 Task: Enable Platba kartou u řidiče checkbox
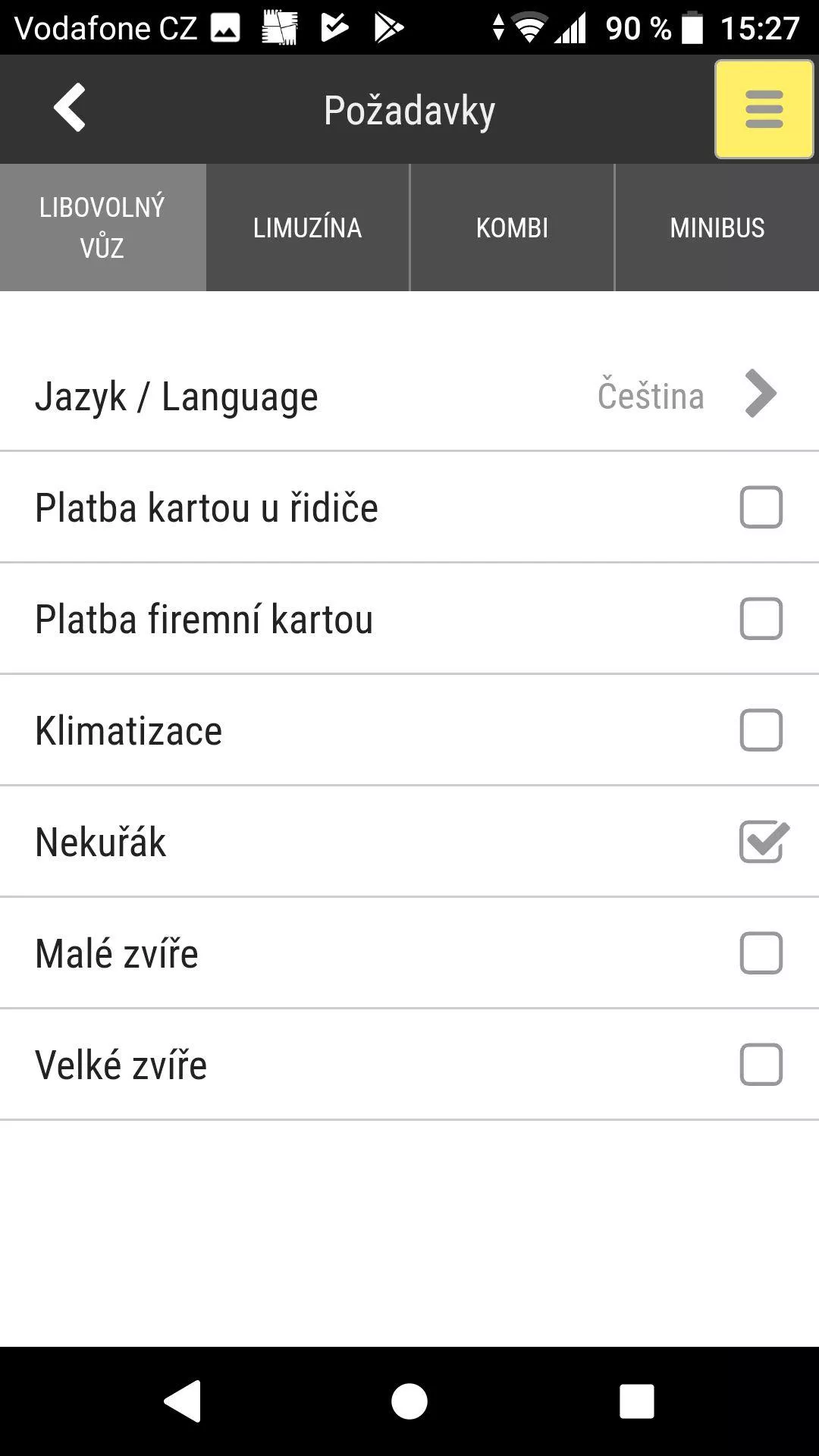(x=761, y=507)
